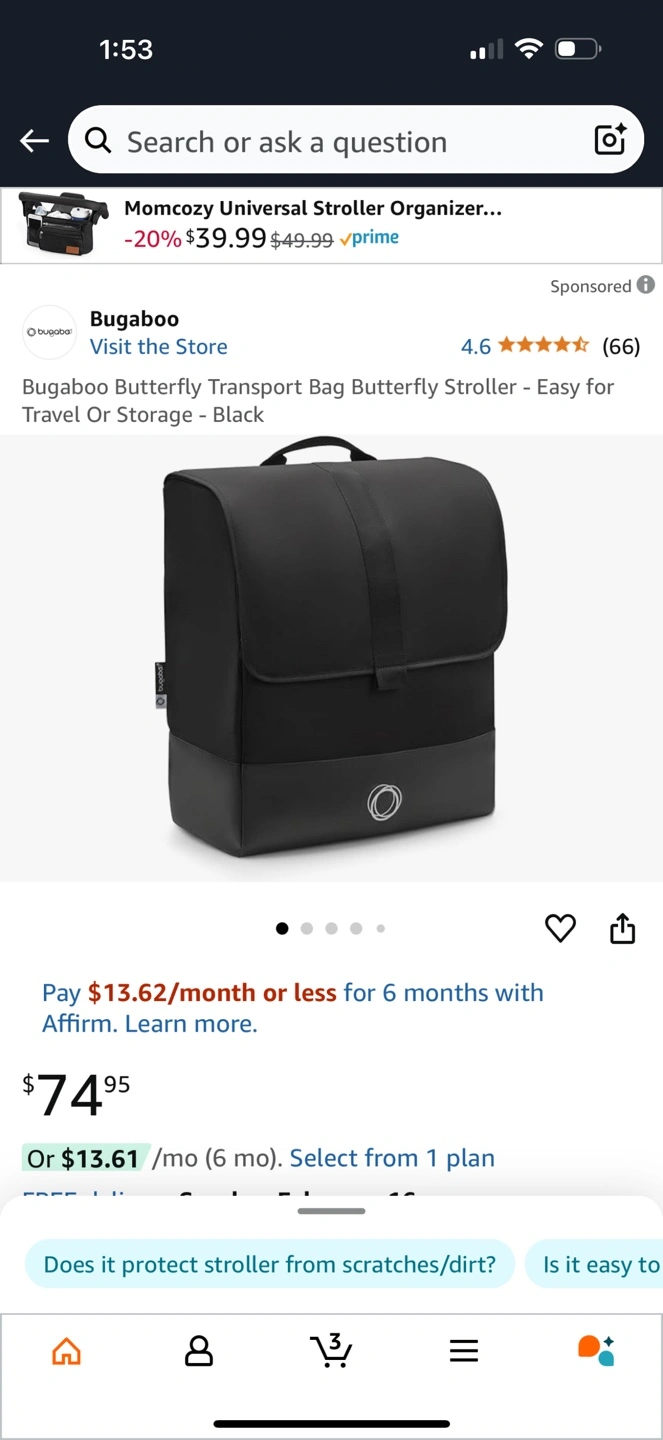Image resolution: width=663 pixels, height=1440 pixels.
Task: Open the 4.6 star ratings
Action: coord(549,346)
